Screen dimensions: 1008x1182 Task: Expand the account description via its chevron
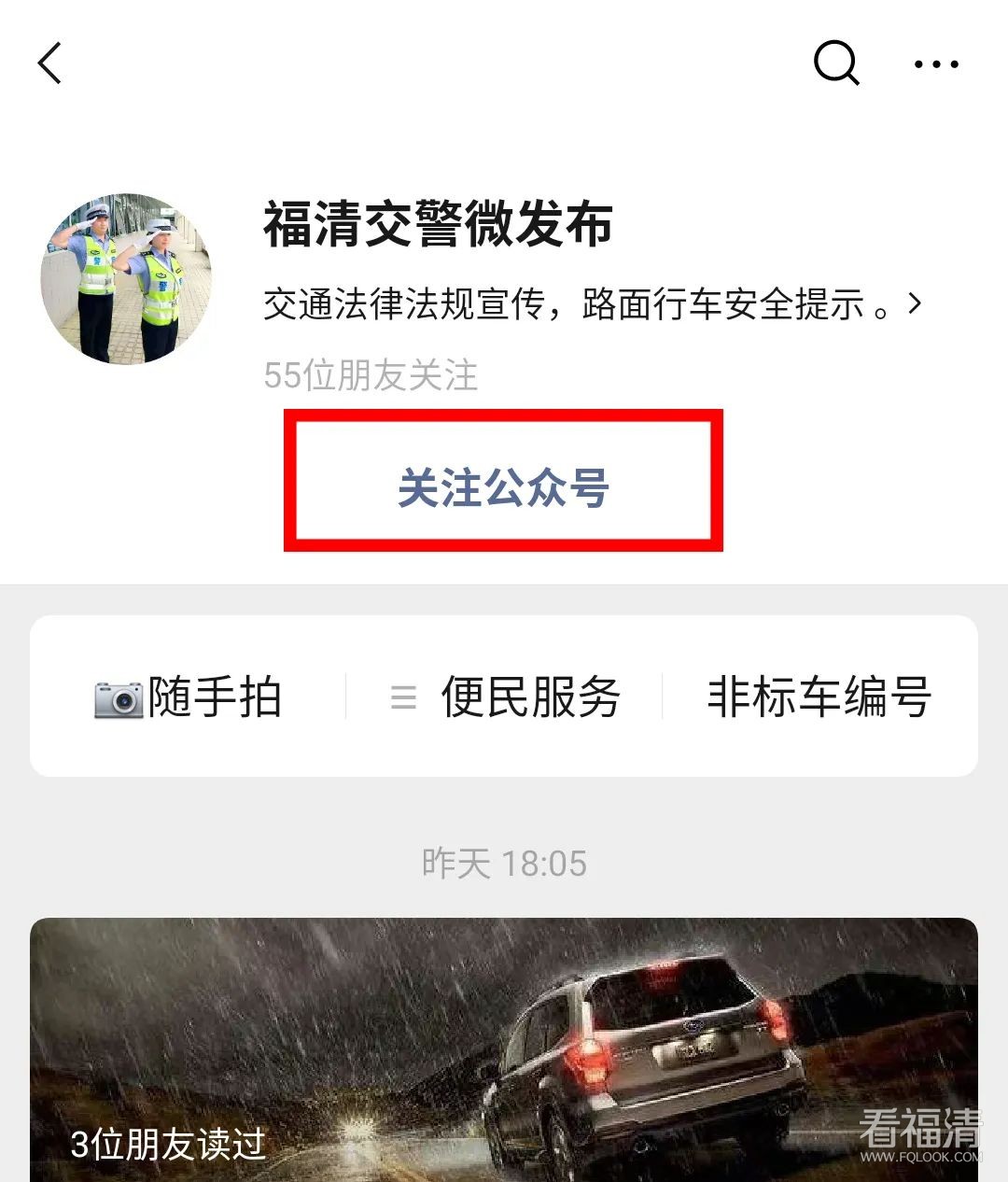point(915,304)
